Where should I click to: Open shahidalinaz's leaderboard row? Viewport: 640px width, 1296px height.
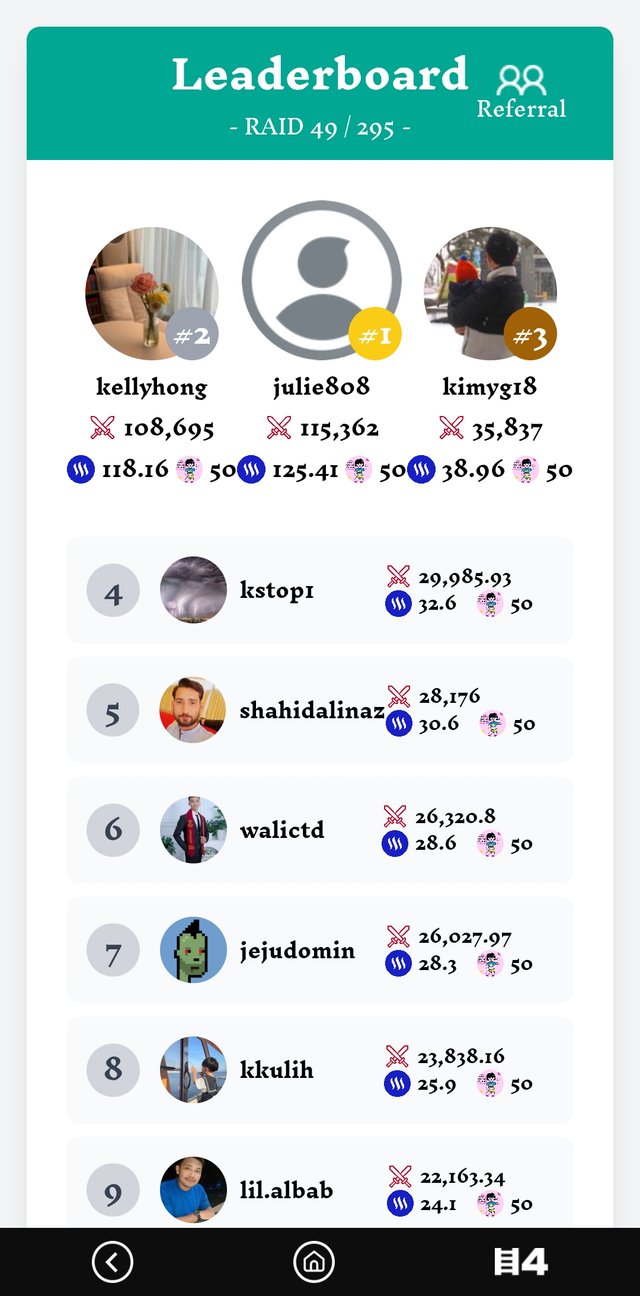click(320, 710)
